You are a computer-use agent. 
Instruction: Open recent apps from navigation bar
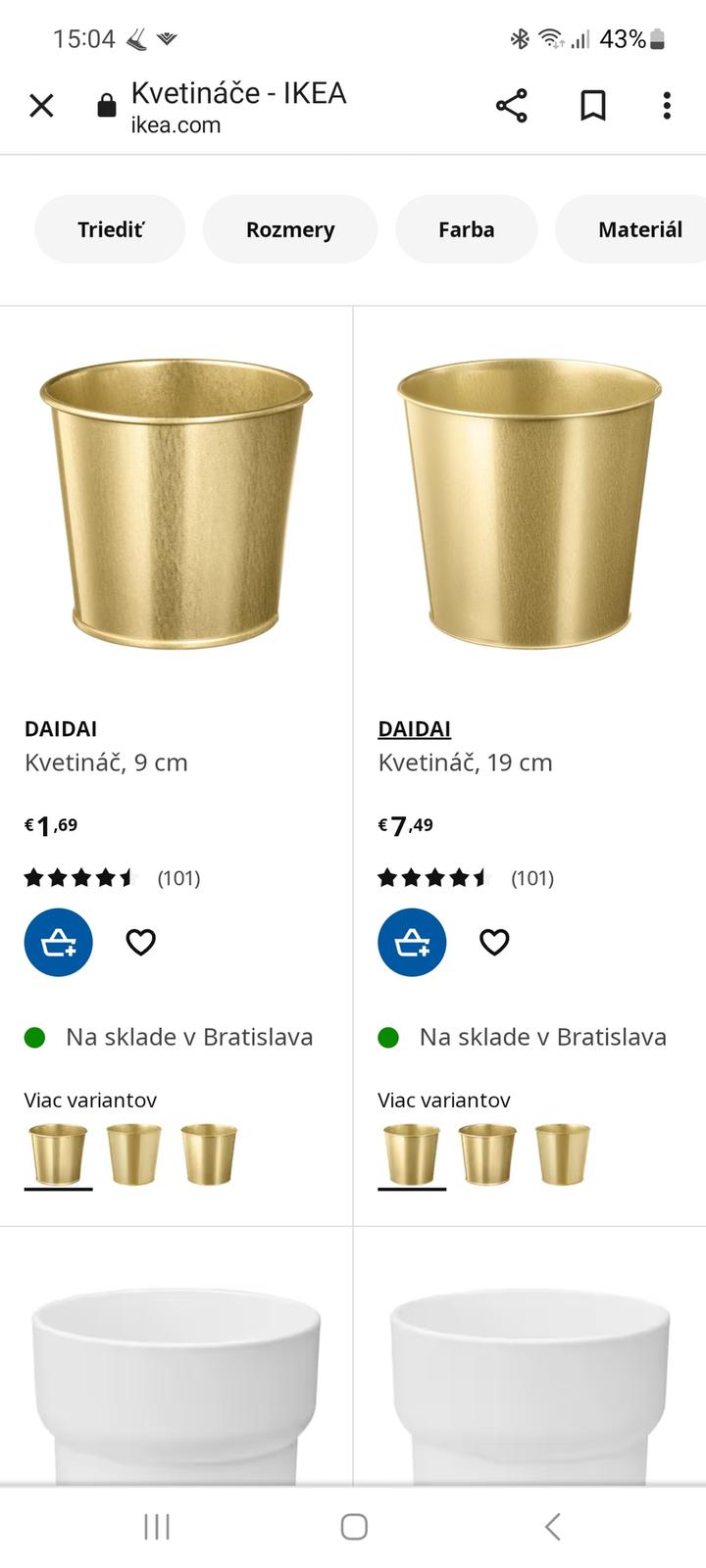[x=157, y=1526]
